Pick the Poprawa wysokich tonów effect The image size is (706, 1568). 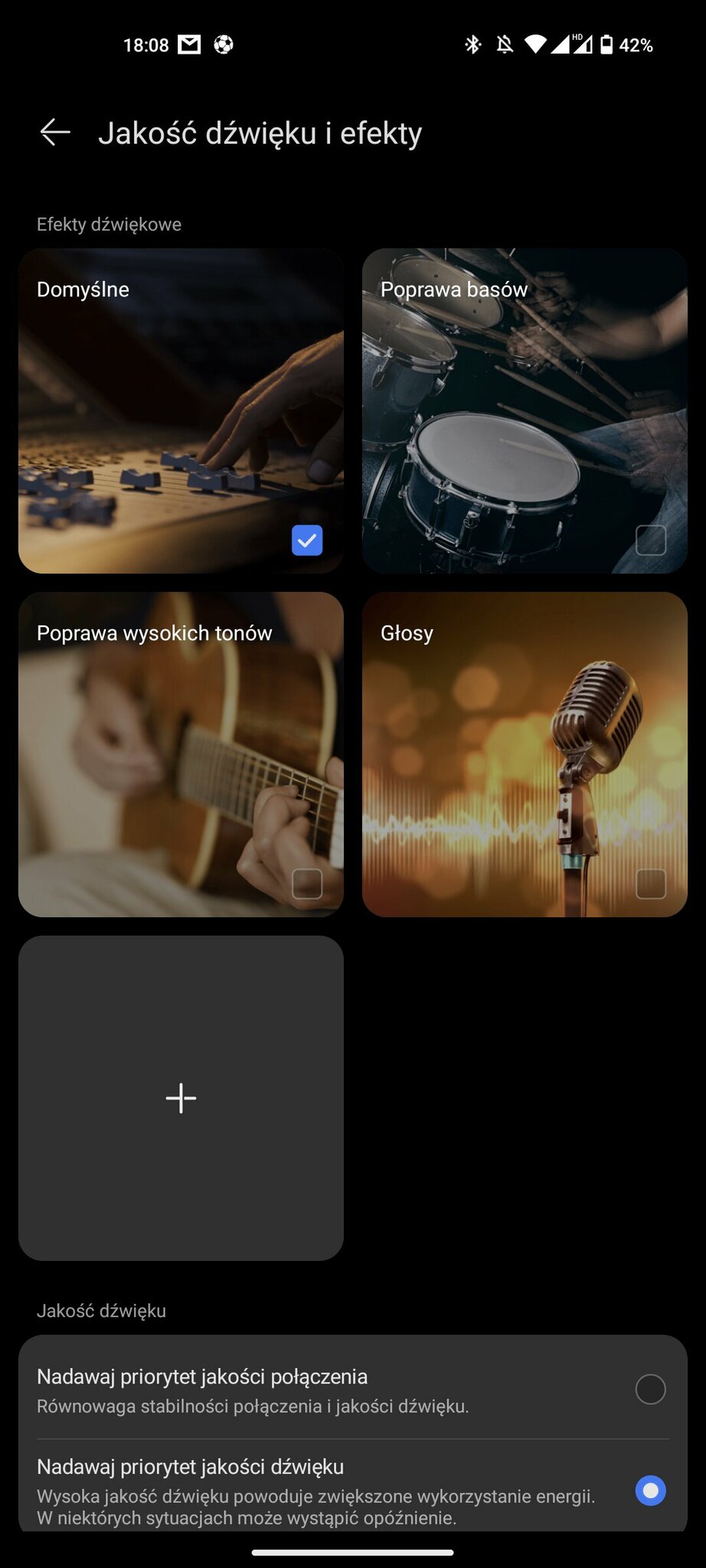click(181, 754)
